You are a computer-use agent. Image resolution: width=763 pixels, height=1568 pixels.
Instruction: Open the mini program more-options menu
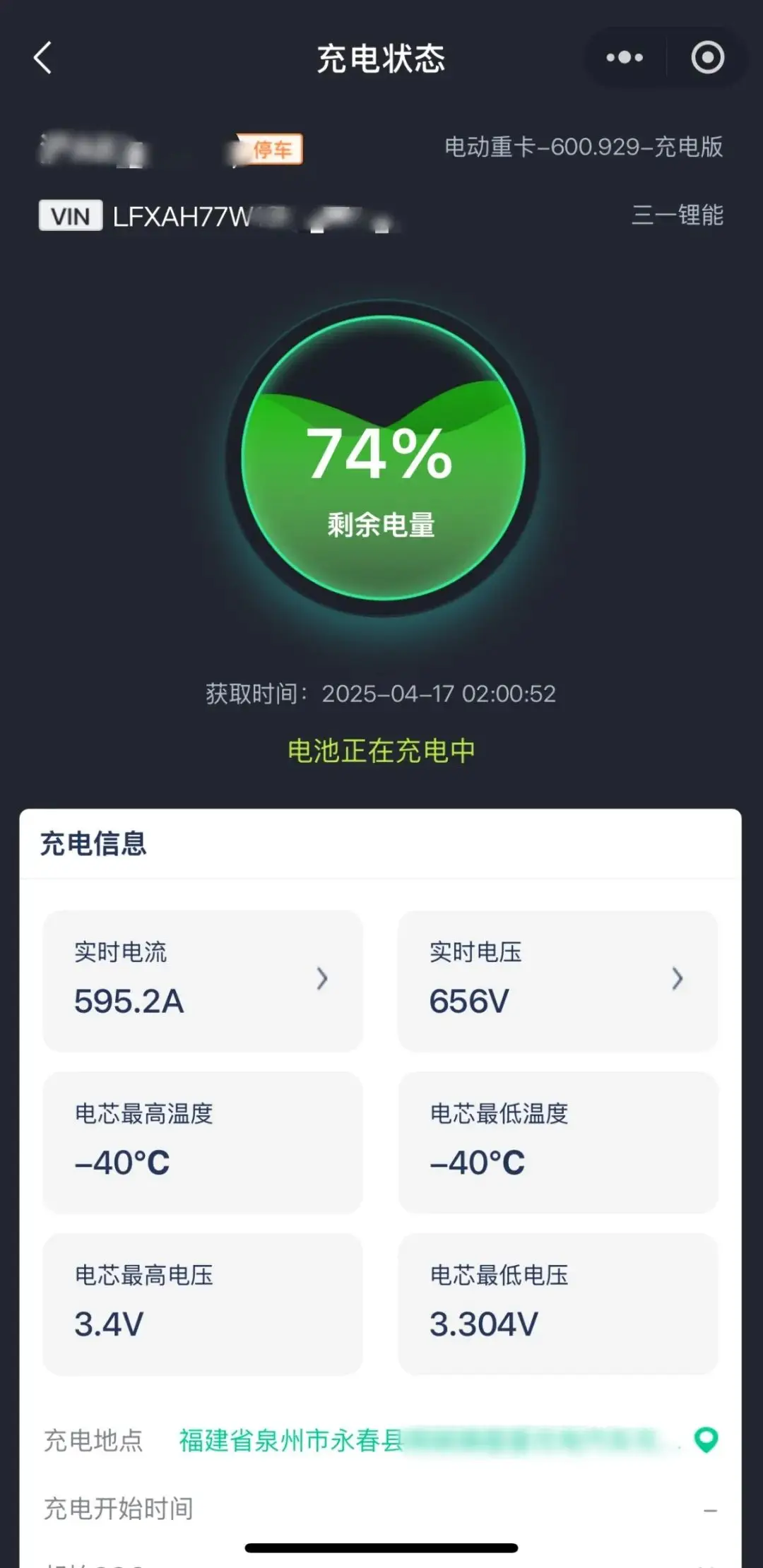tap(625, 58)
